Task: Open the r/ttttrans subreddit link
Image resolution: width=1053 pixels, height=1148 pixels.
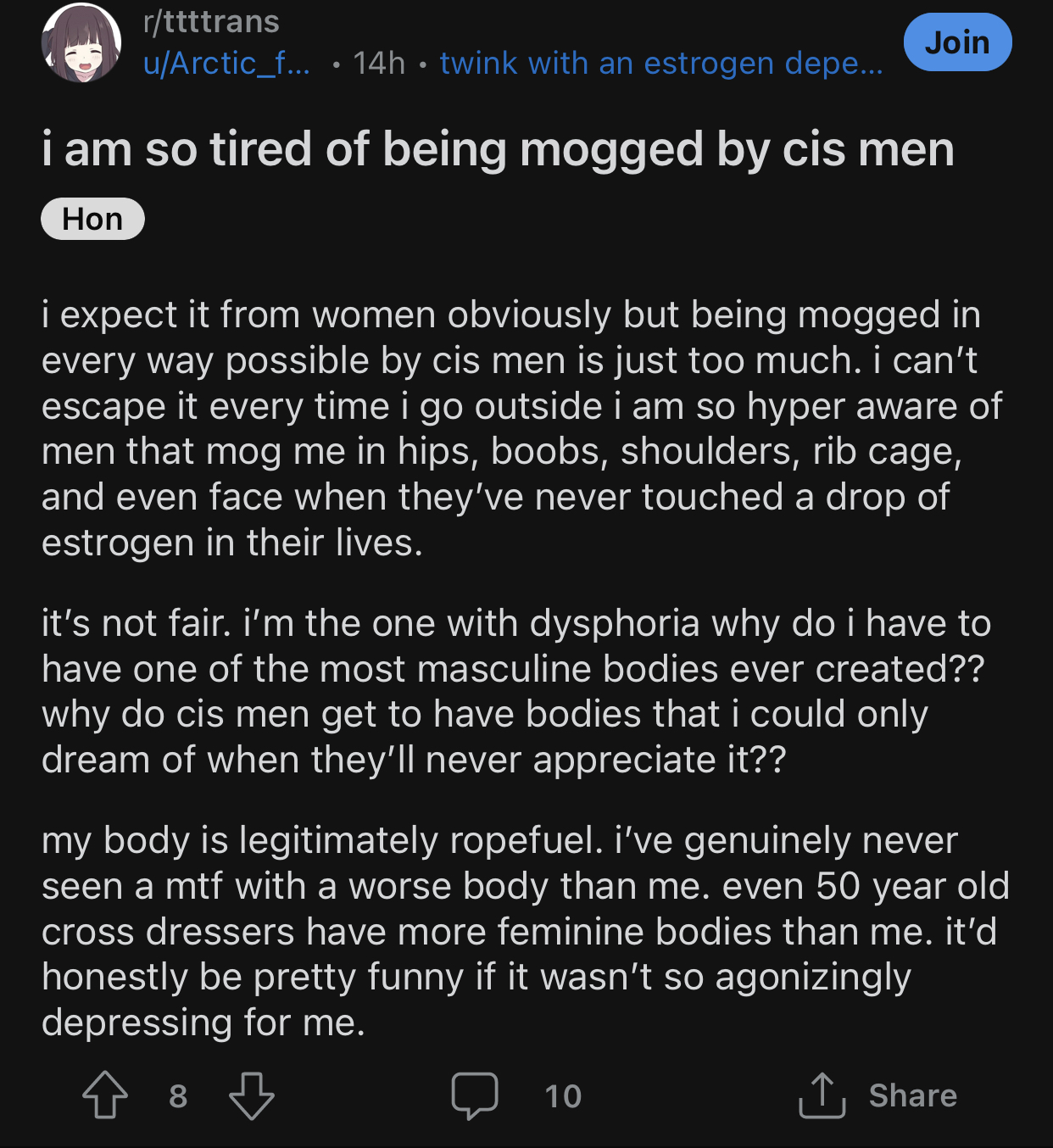Action: pyautogui.click(x=211, y=22)
